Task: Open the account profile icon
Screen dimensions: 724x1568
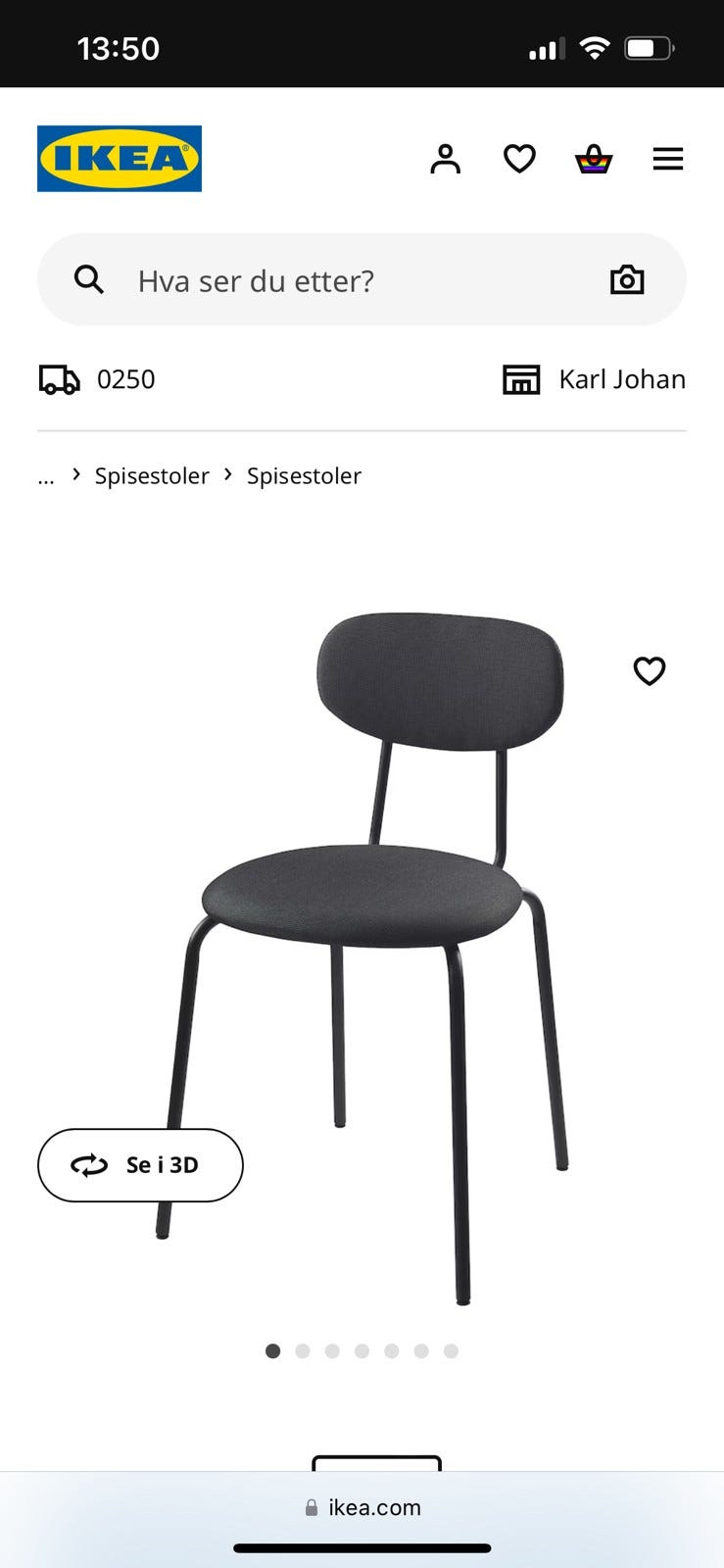Action: pos(446,159)
